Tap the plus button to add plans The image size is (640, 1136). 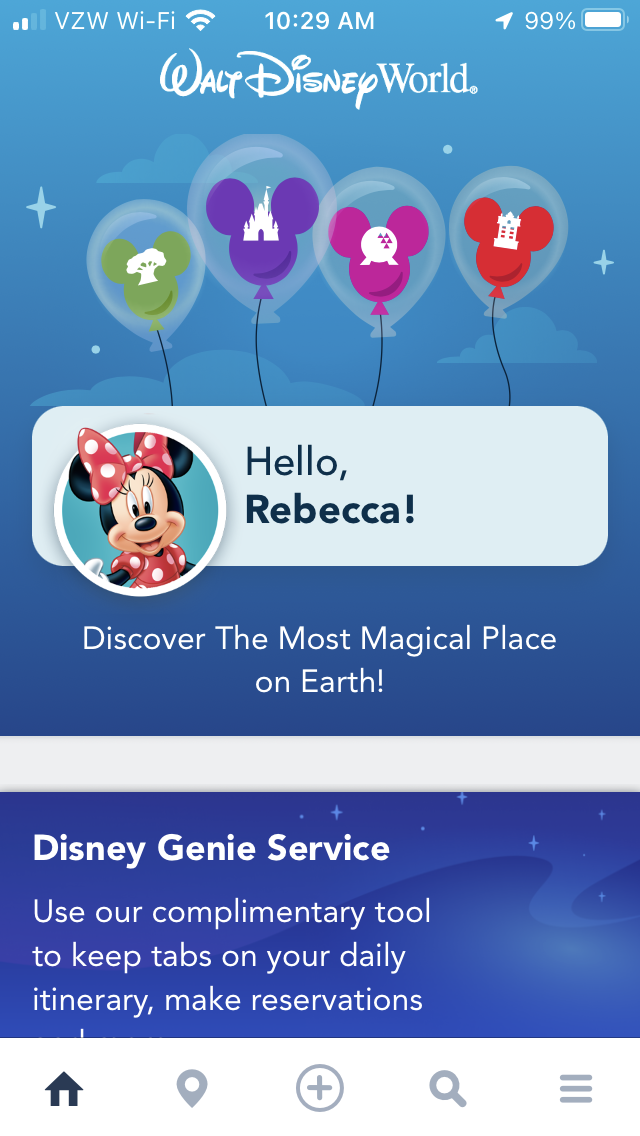coord(320,1088)
